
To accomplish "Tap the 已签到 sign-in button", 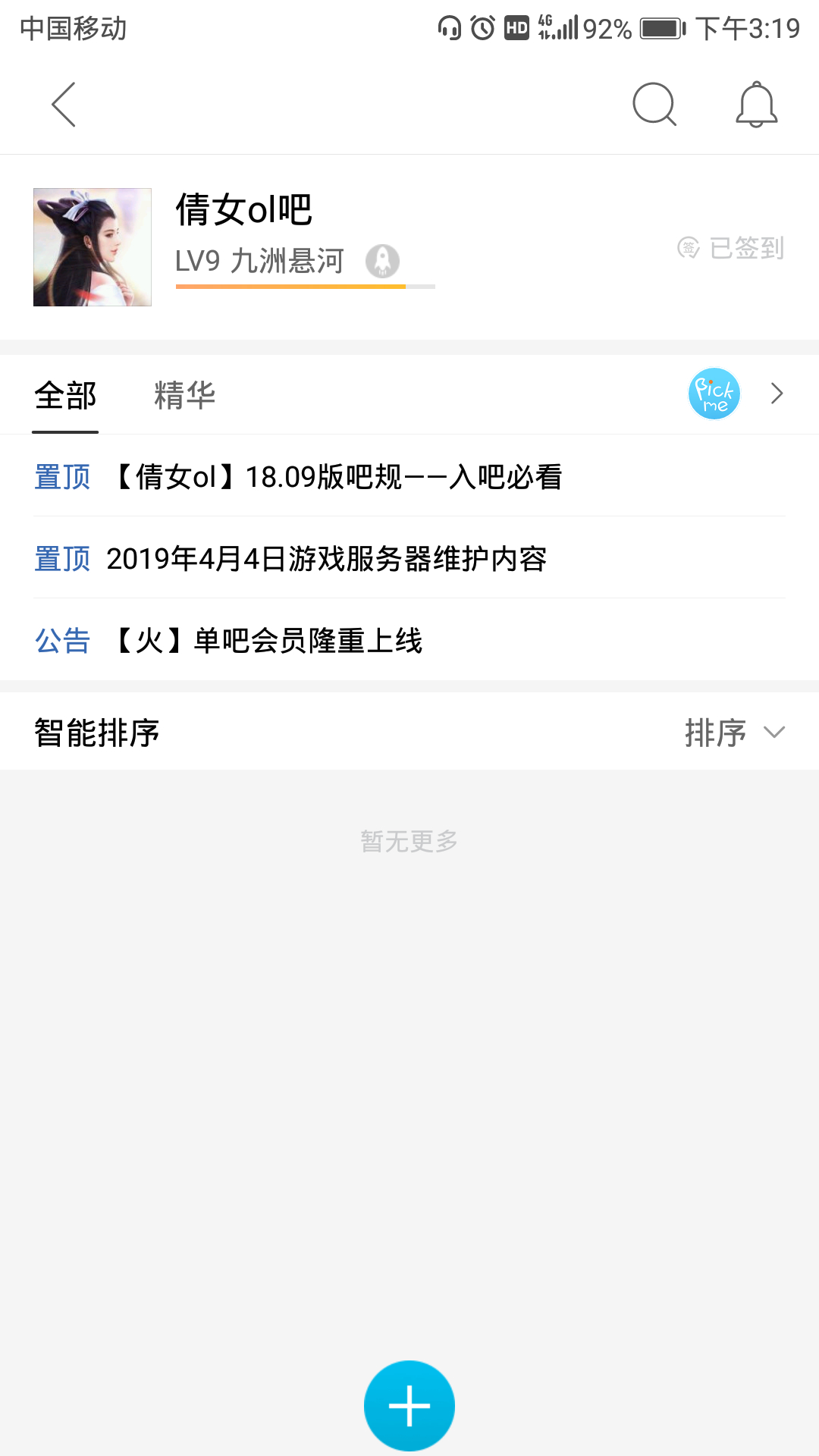I will (x=731, y=248).
